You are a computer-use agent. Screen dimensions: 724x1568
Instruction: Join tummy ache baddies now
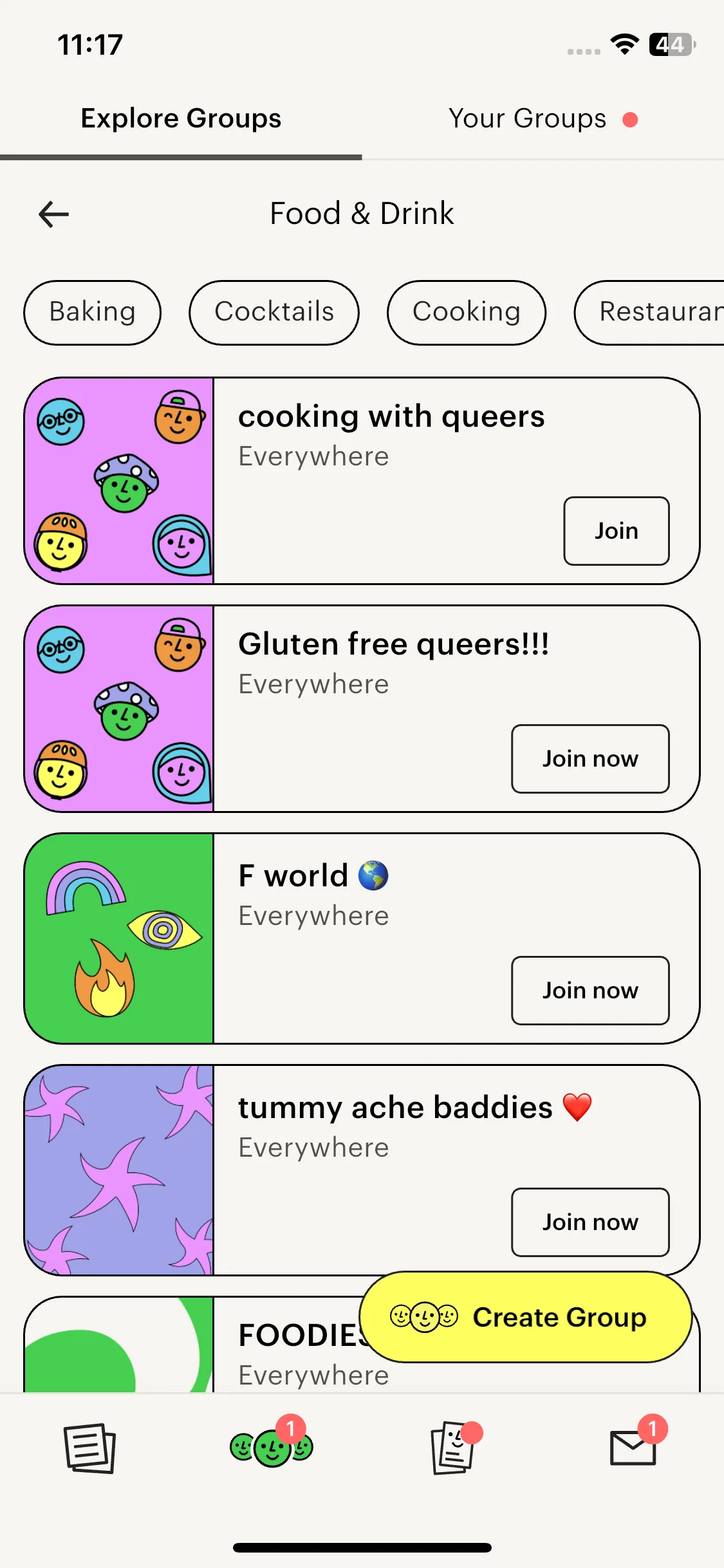coord(589,1222)
